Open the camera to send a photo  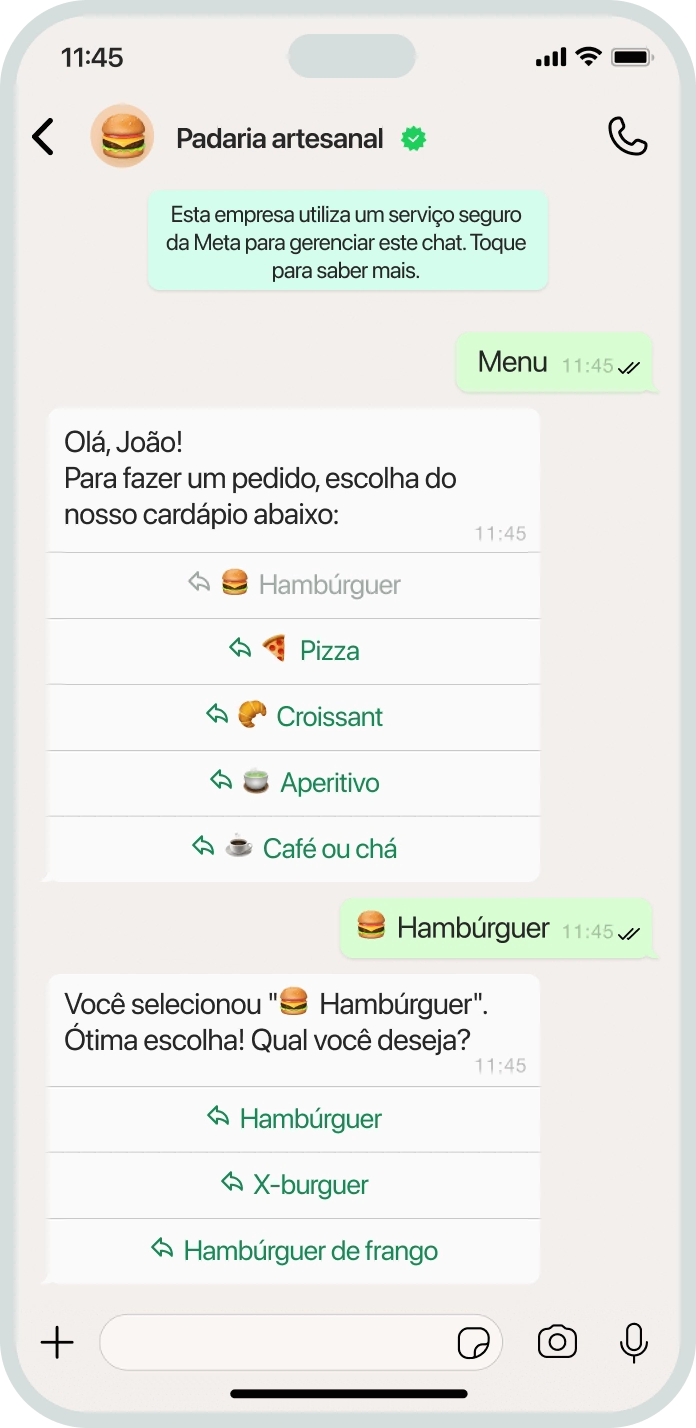557,1342
